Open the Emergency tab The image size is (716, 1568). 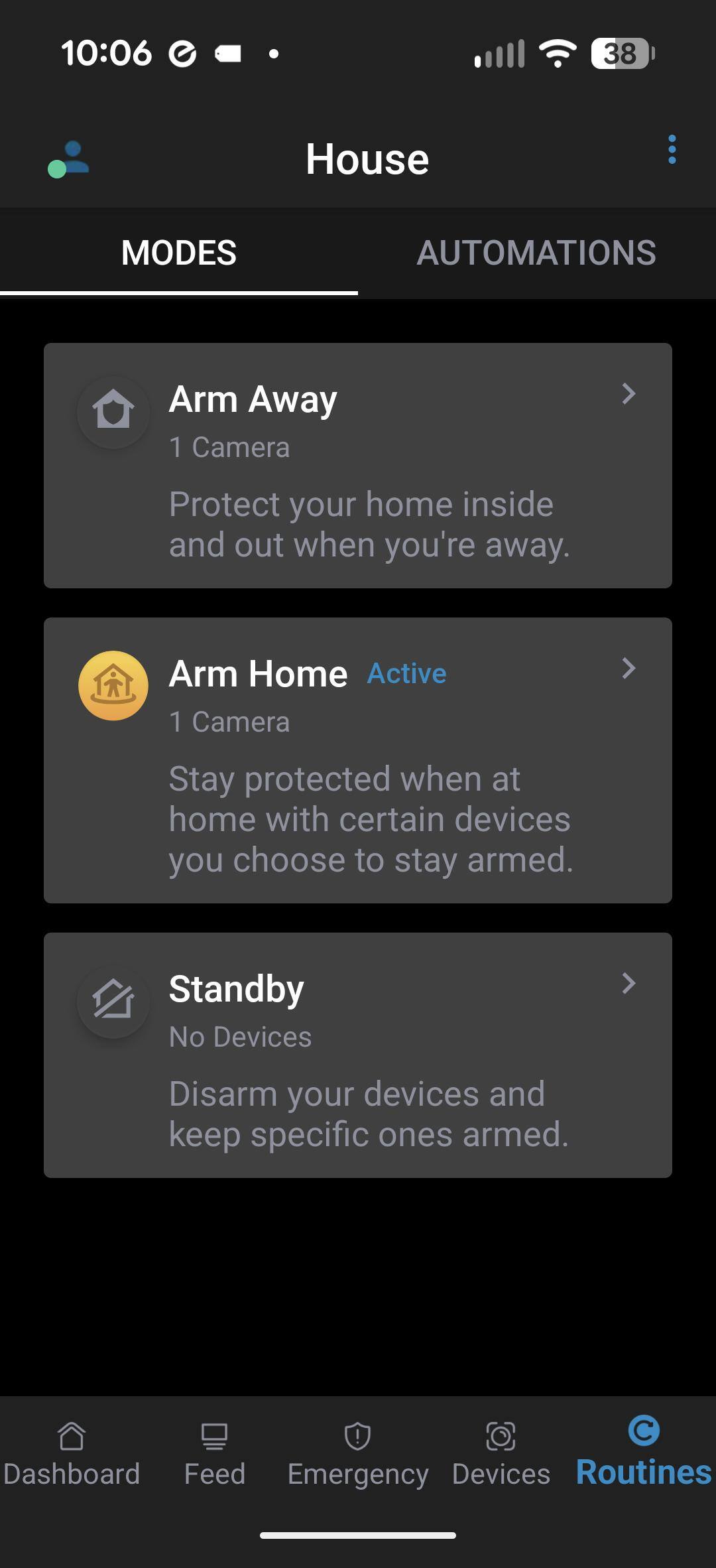[358, 1455]
